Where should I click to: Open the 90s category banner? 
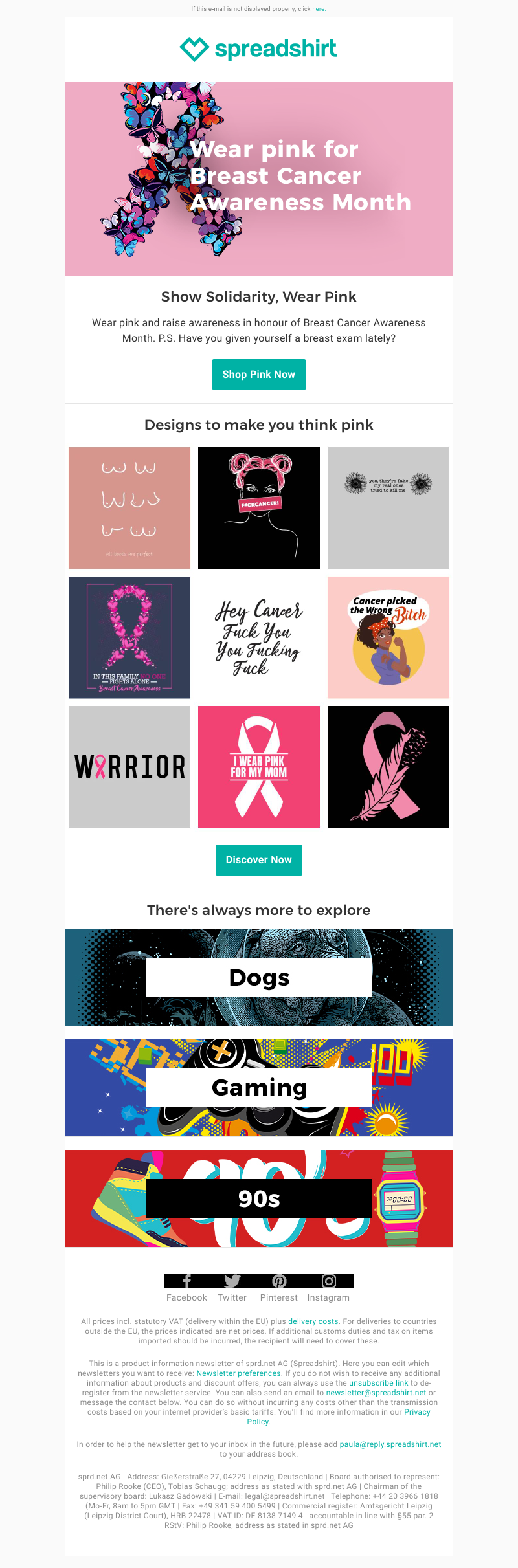pyautogui.click(x=259, y=1198)
